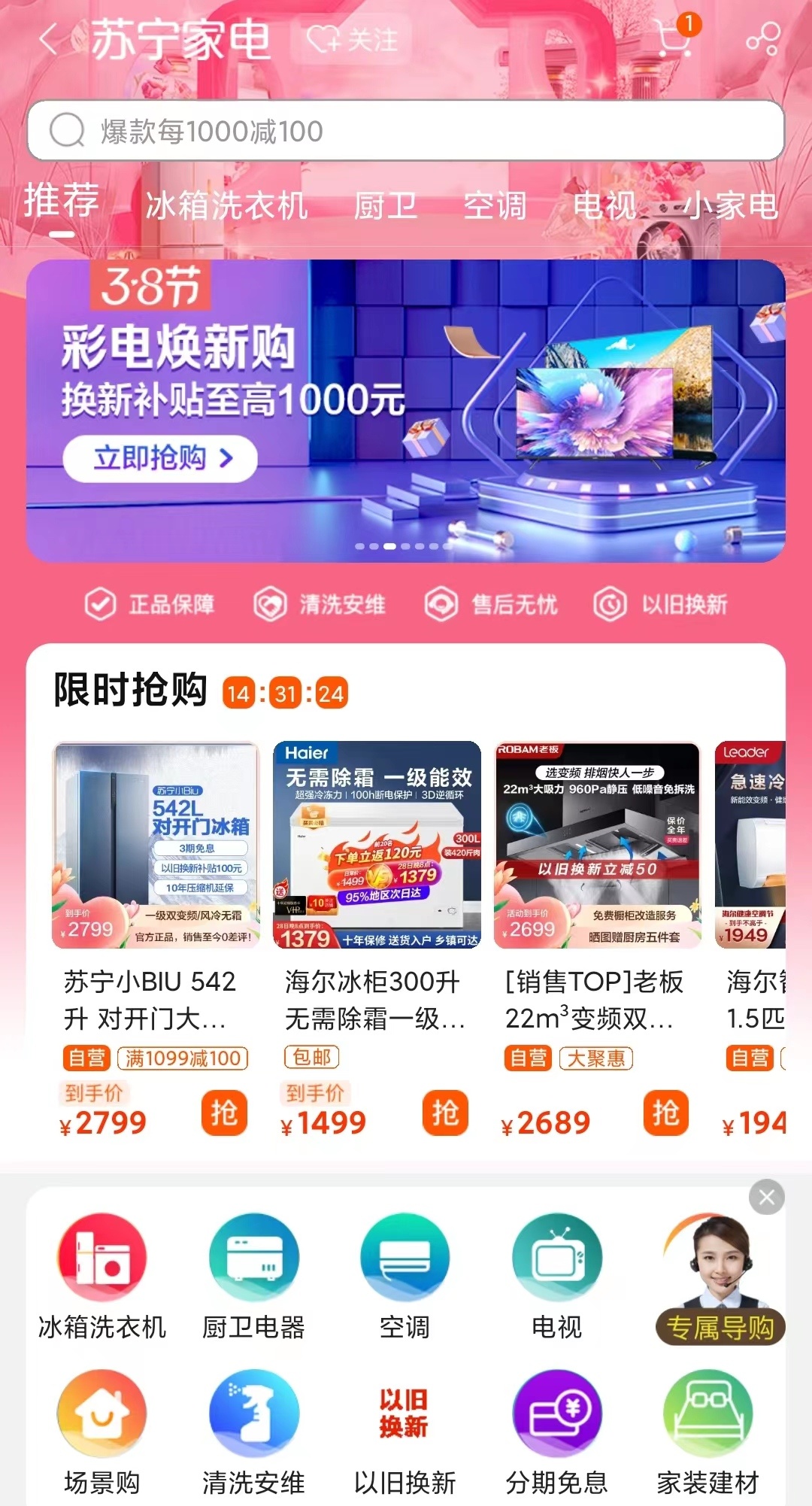Switch to 小家电 tab
This screenshot has height=1506, width=812.
click(731, 205)
